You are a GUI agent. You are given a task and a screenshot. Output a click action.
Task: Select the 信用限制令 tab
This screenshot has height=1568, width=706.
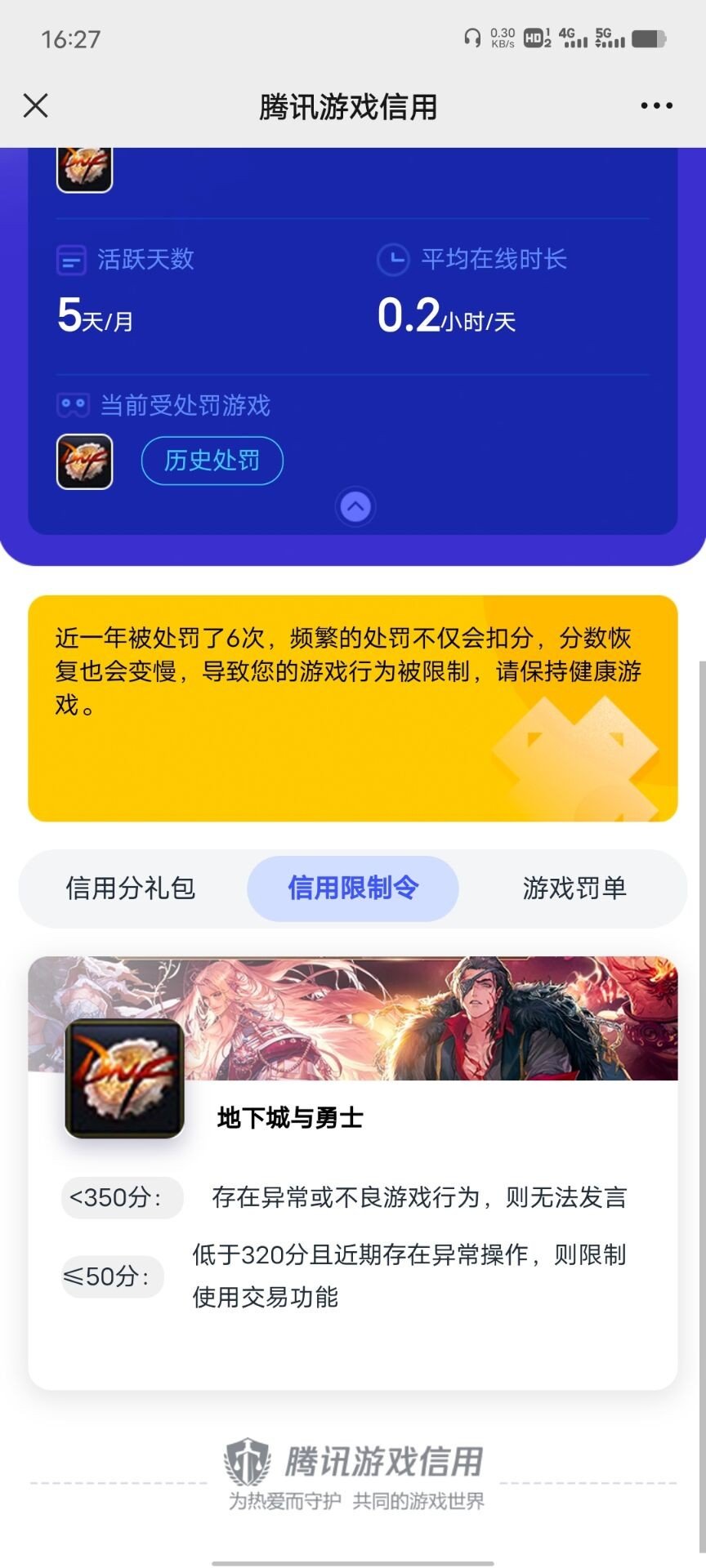tap(353, 888)
